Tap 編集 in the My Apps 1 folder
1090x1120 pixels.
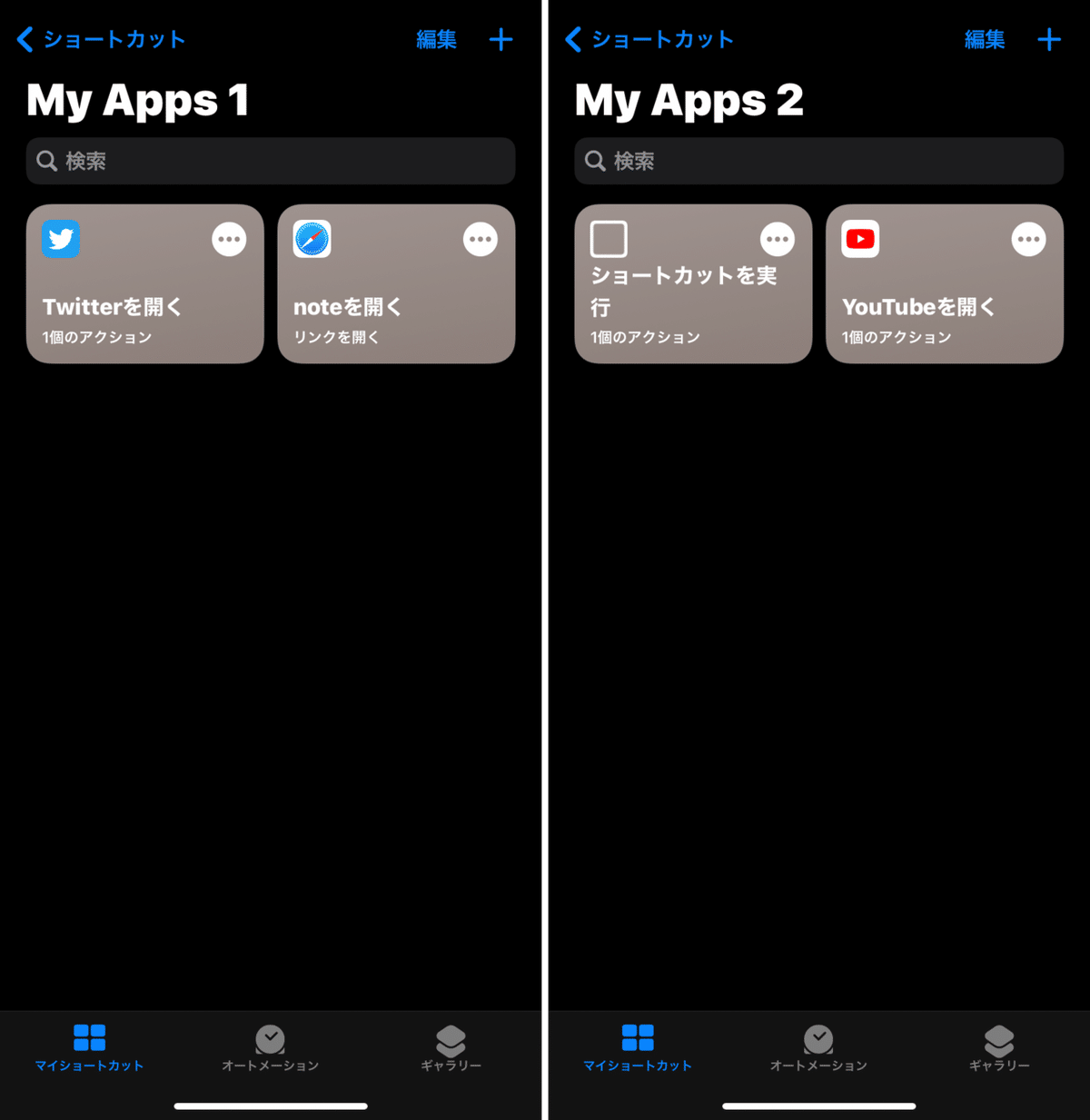436,40
